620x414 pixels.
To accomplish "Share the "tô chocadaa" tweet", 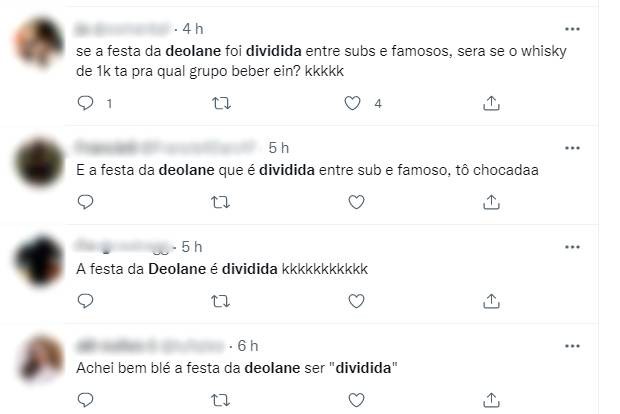I will (x=491, y=202).
